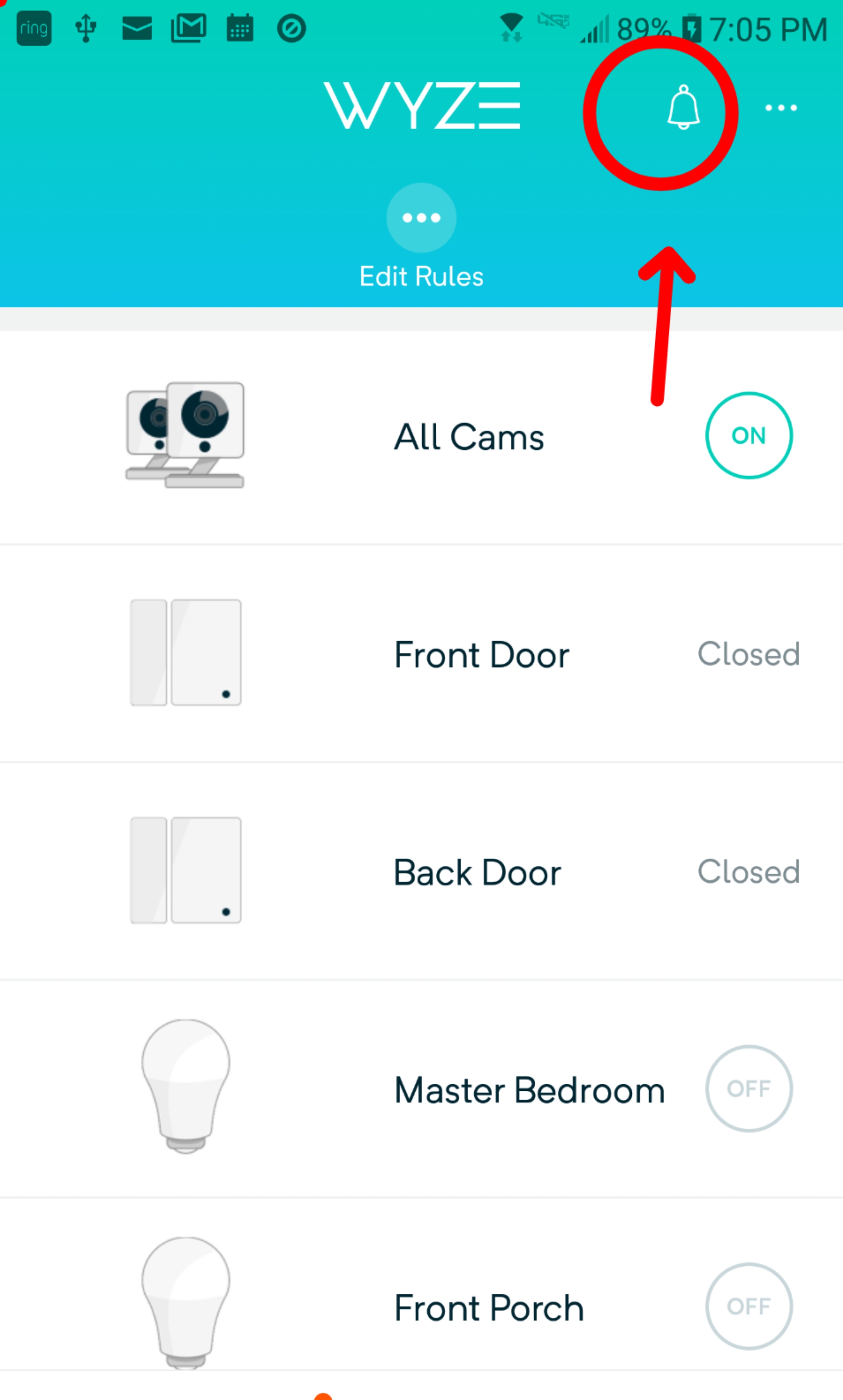
Task: Turn on Master Bedroom bulb
Action: (748, 1088)
